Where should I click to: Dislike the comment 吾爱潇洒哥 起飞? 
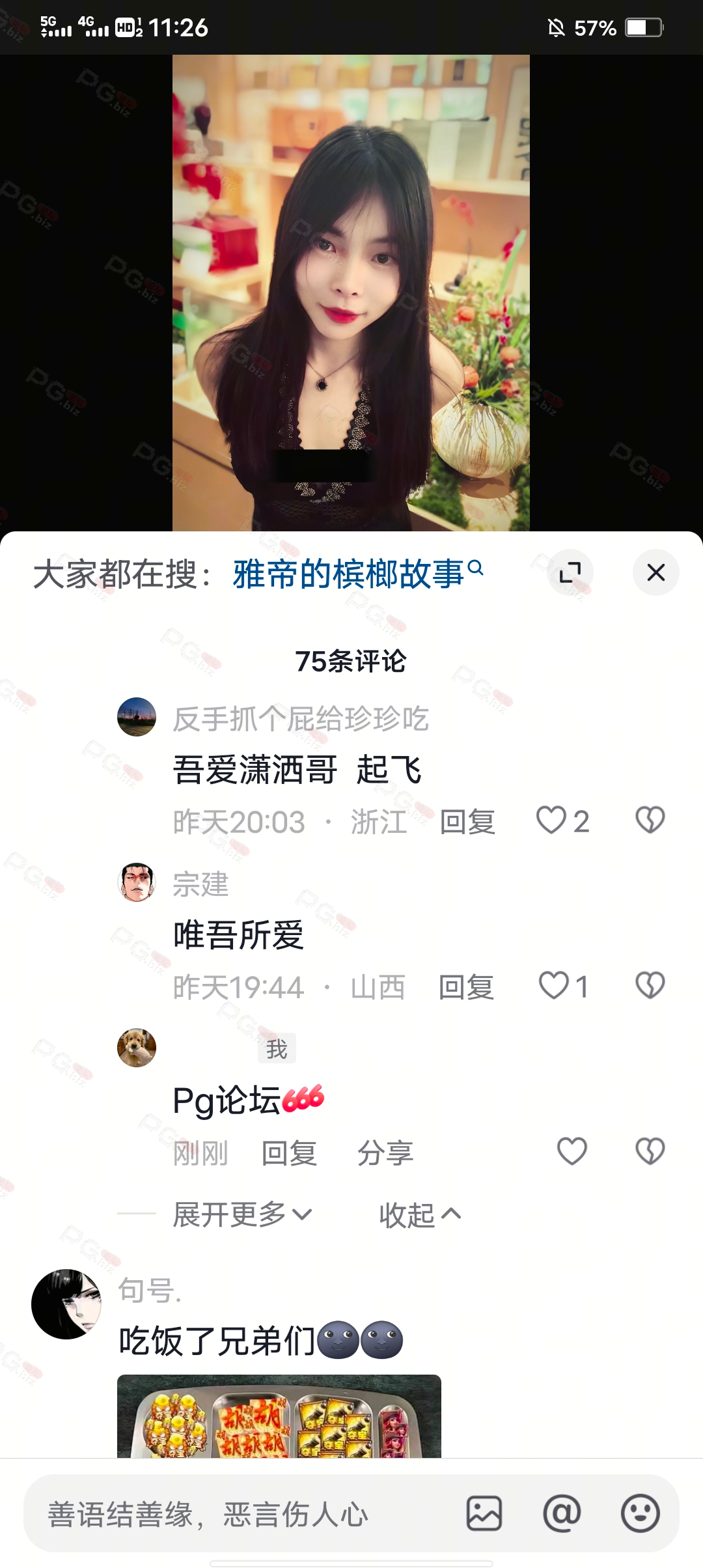[x=650, y=820]
